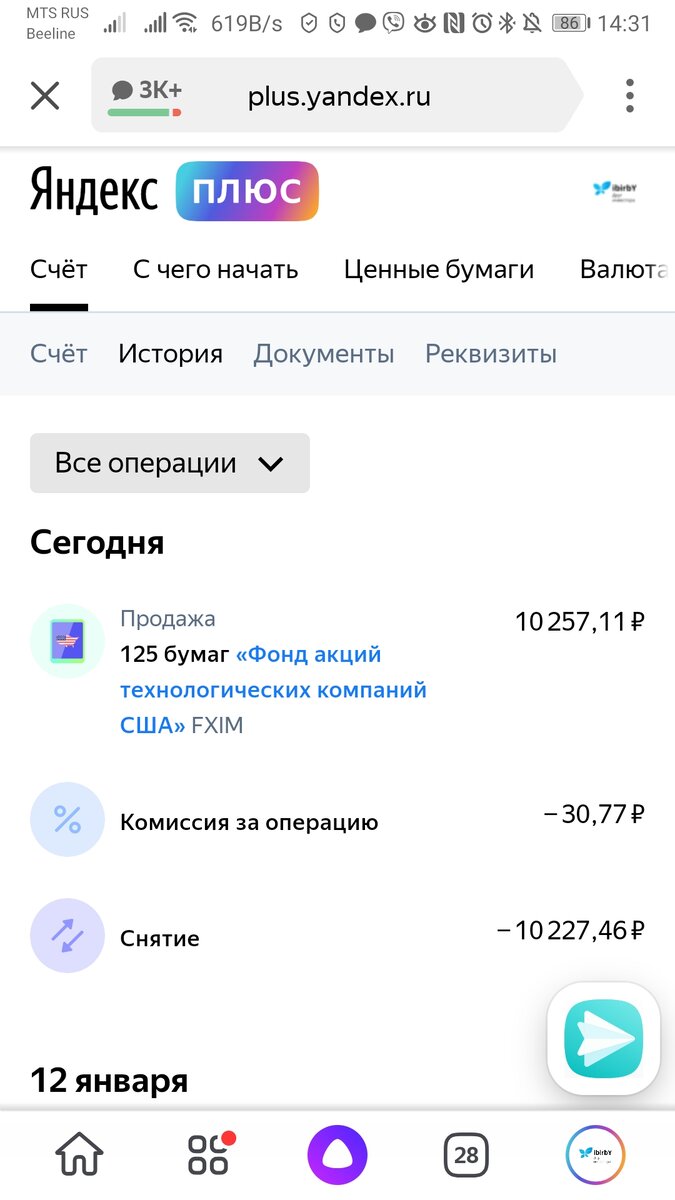This screenshot has width=675, height=1200.
Task: Go to browser home page
Action: click(80, 1155)
